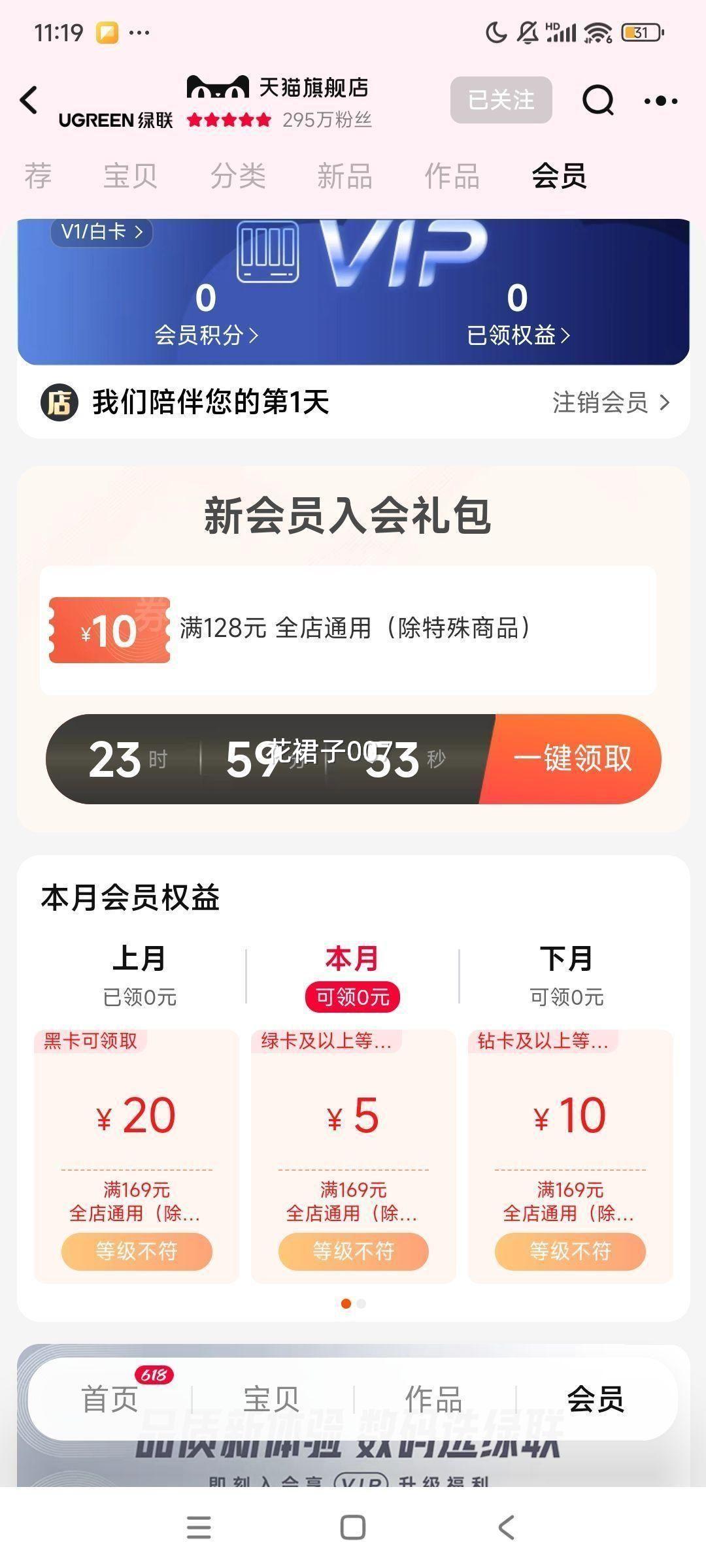
Task: Claim gift pack with 一键领取
Action: pos(573,759)
